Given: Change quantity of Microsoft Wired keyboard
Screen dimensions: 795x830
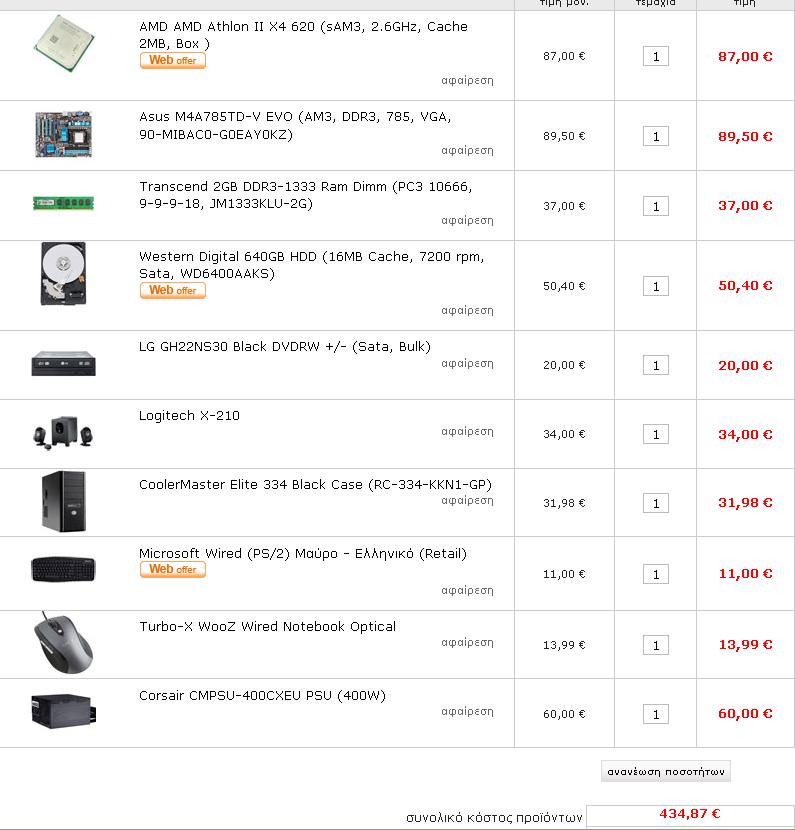Looking at the screenshot, I should [655, 574].
